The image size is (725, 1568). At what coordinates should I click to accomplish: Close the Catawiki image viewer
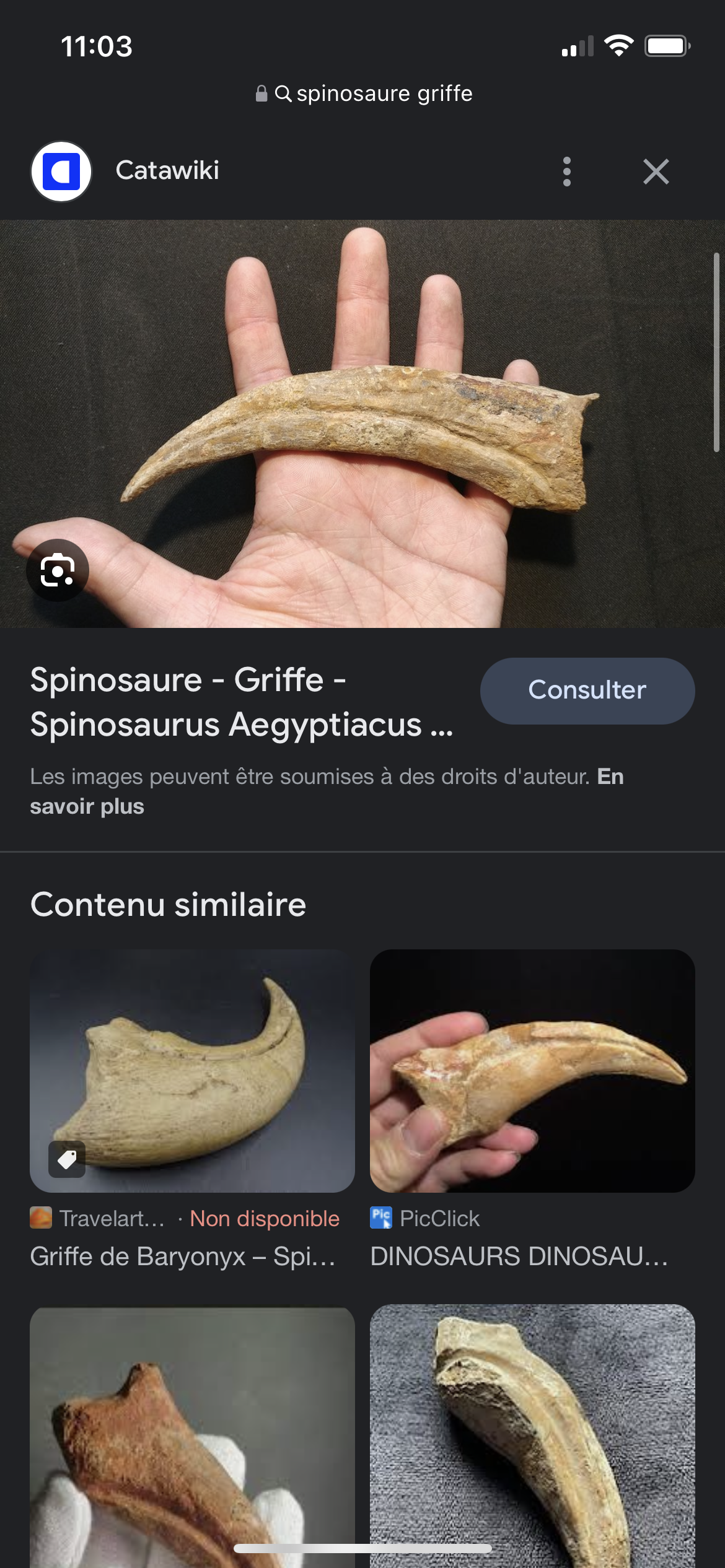coord(656,172)
